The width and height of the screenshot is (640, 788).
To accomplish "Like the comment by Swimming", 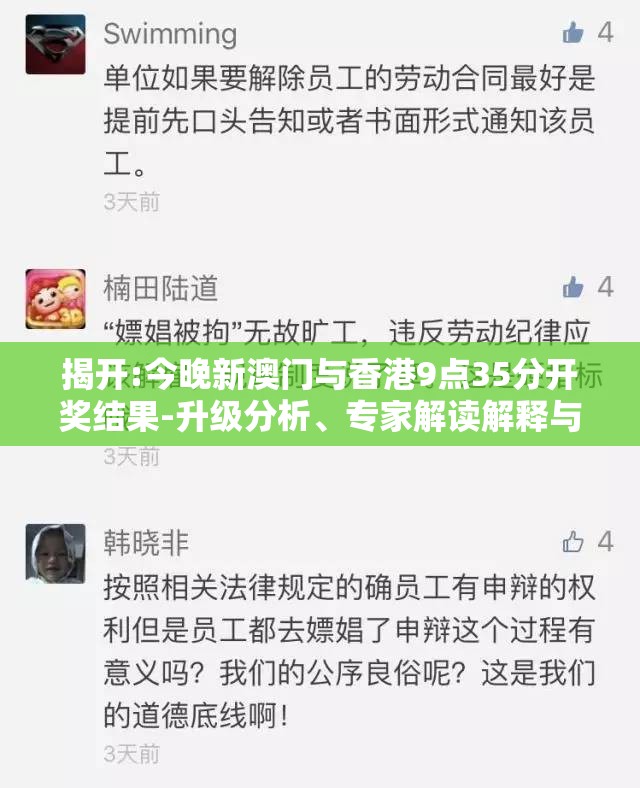I will point(573,32).
